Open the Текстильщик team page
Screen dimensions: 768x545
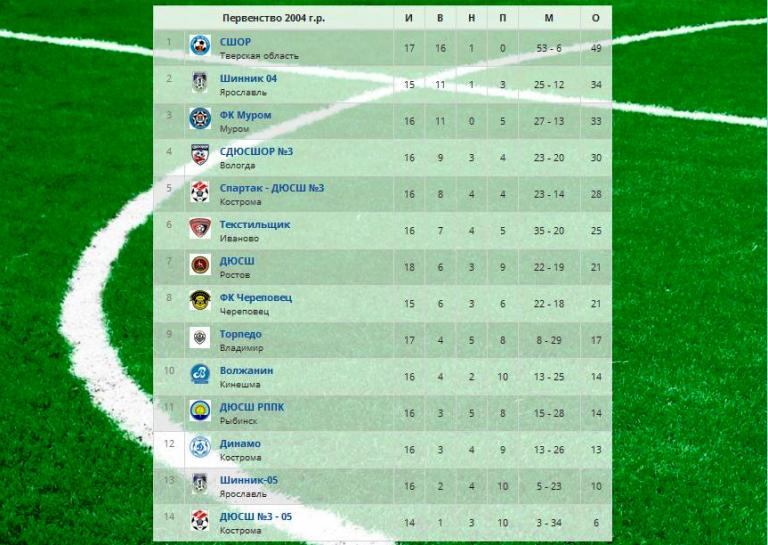[254, 224]
